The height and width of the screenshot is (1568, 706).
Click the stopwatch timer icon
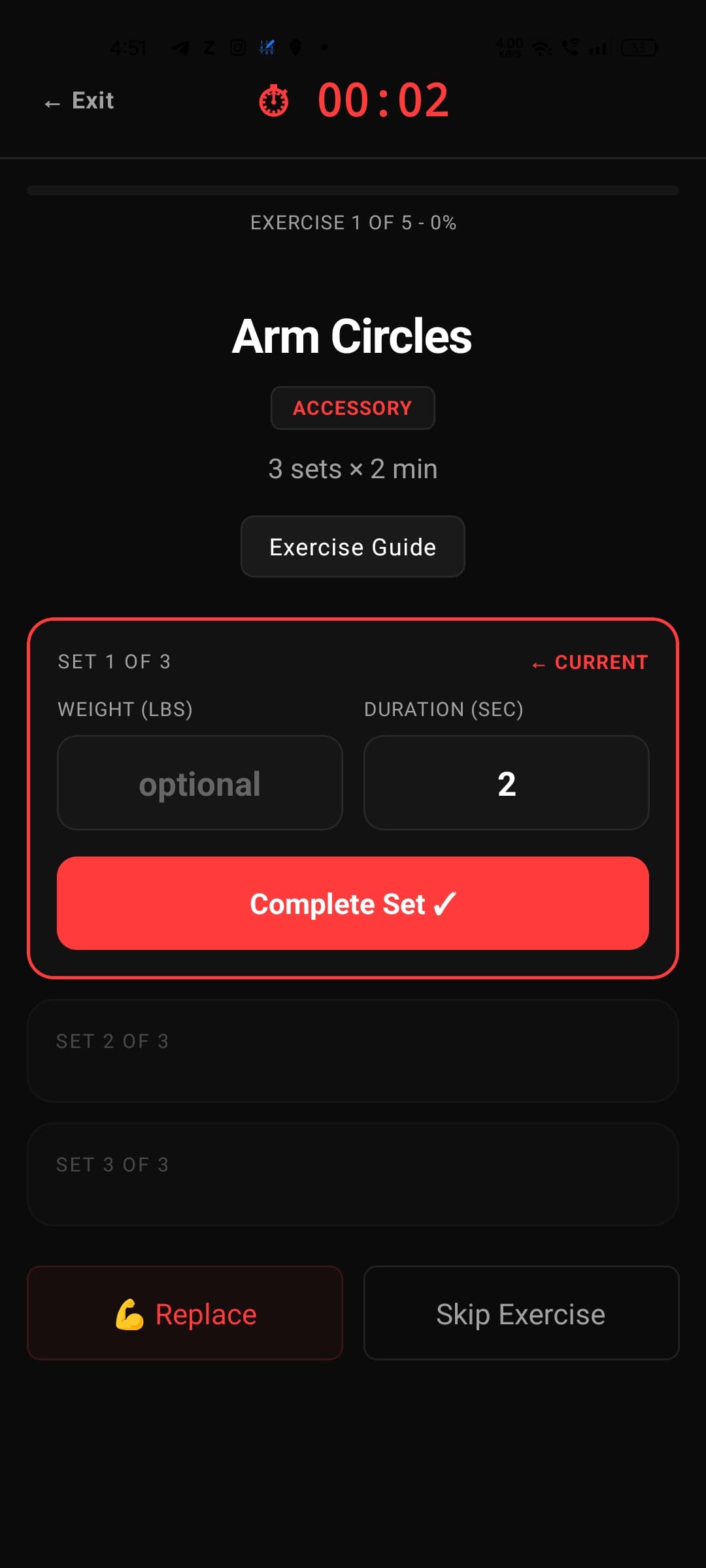pos(273,101)
